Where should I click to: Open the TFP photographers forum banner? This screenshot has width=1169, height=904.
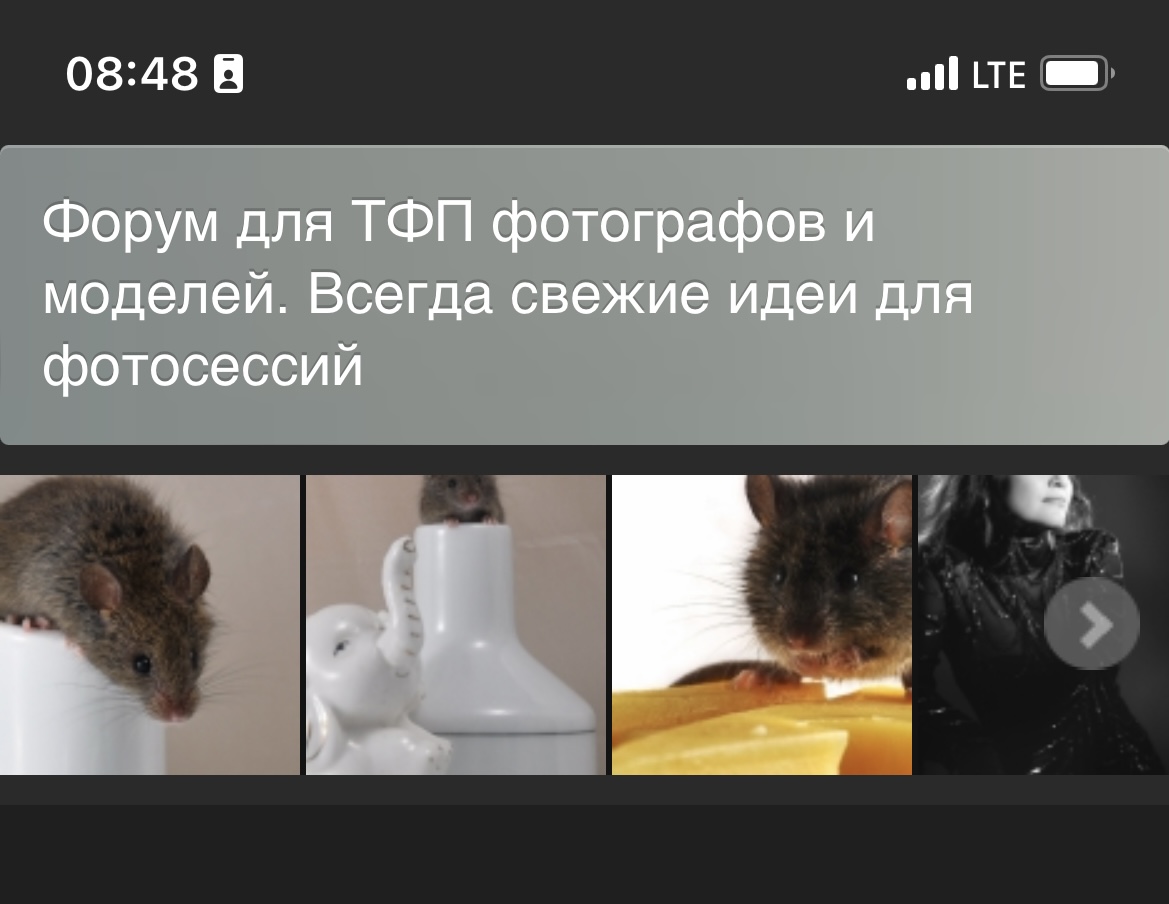point(584,295)
